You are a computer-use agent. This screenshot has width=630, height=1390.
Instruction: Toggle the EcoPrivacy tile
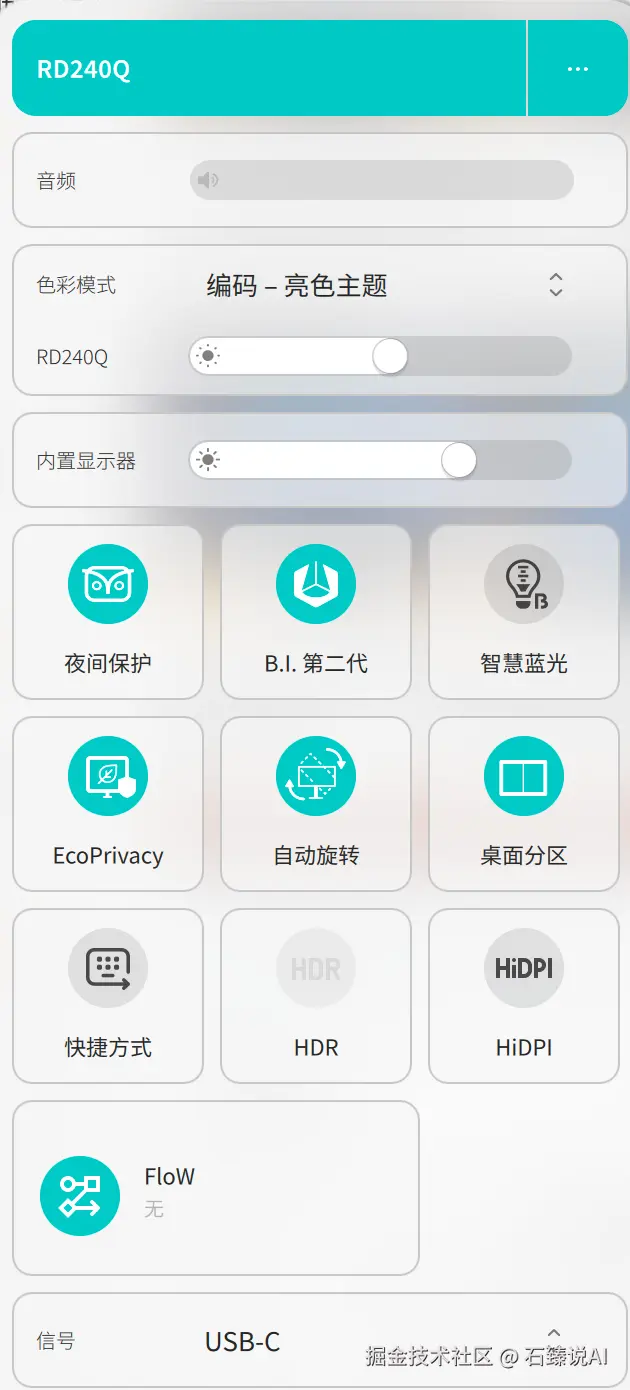point(108,803)
